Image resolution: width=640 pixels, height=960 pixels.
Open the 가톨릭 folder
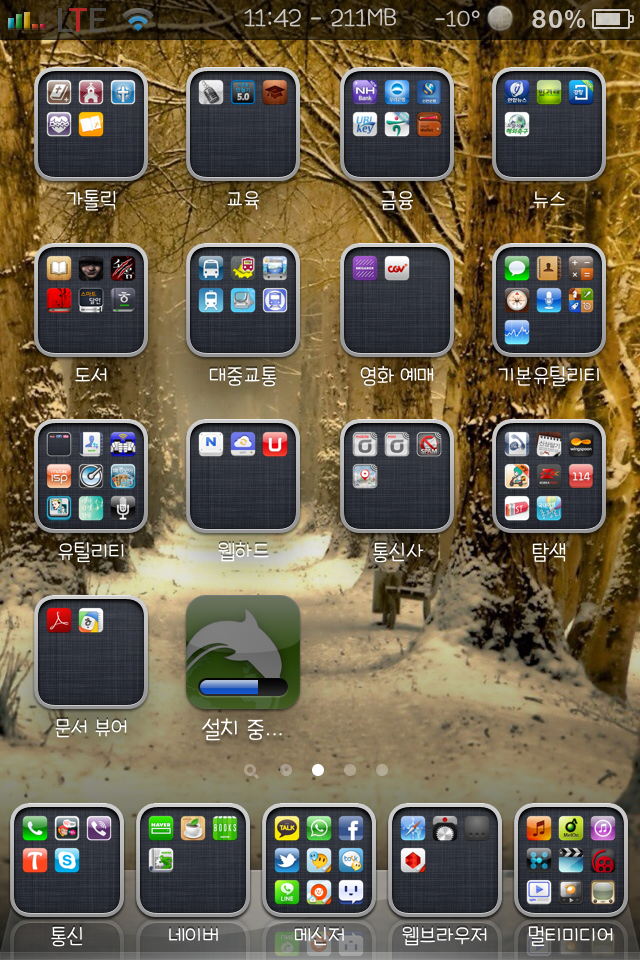pos(91,124)
